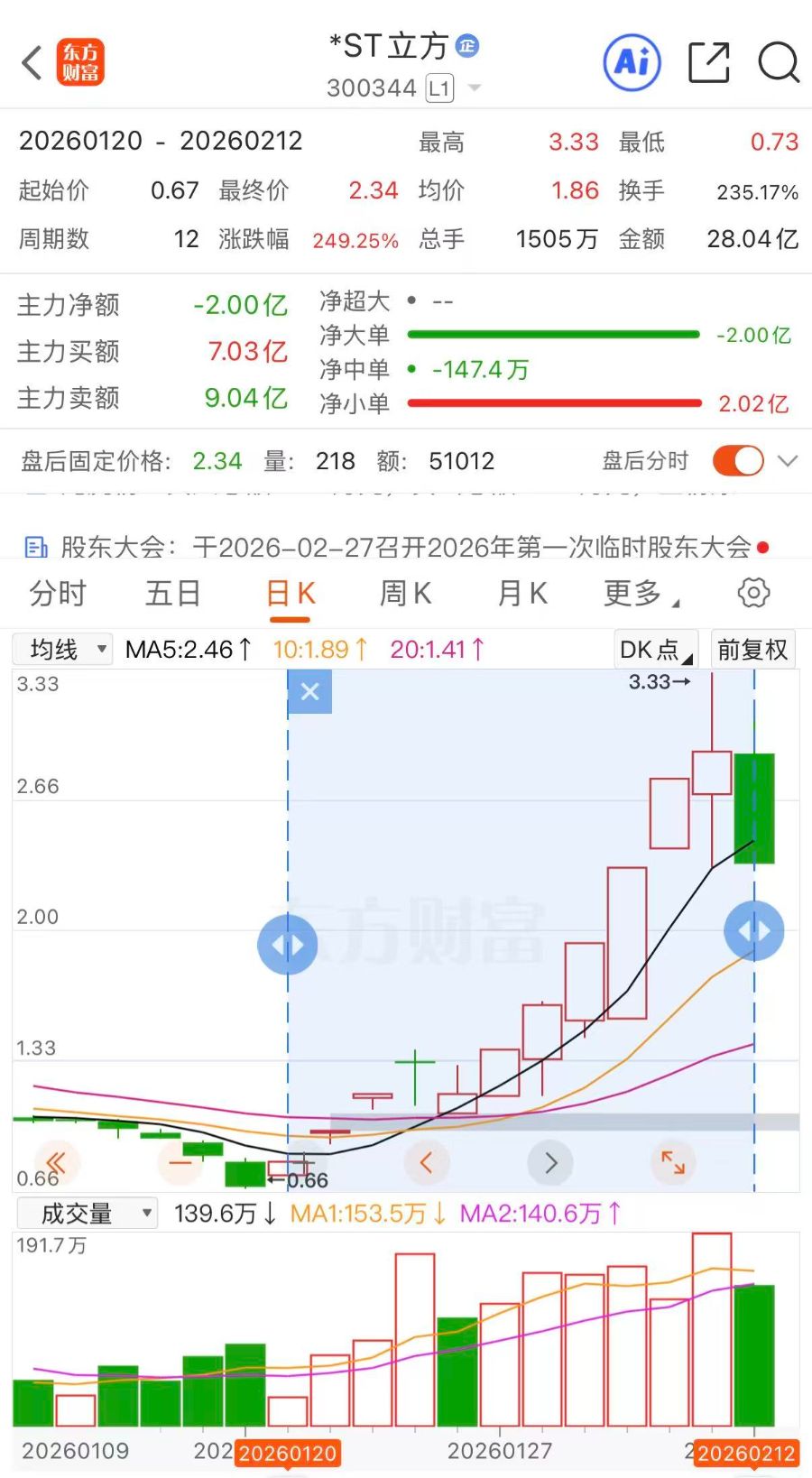This screenshot has height=1478, width=812.
Task: Close the interval statistics selection
Action: coord(309,692)
